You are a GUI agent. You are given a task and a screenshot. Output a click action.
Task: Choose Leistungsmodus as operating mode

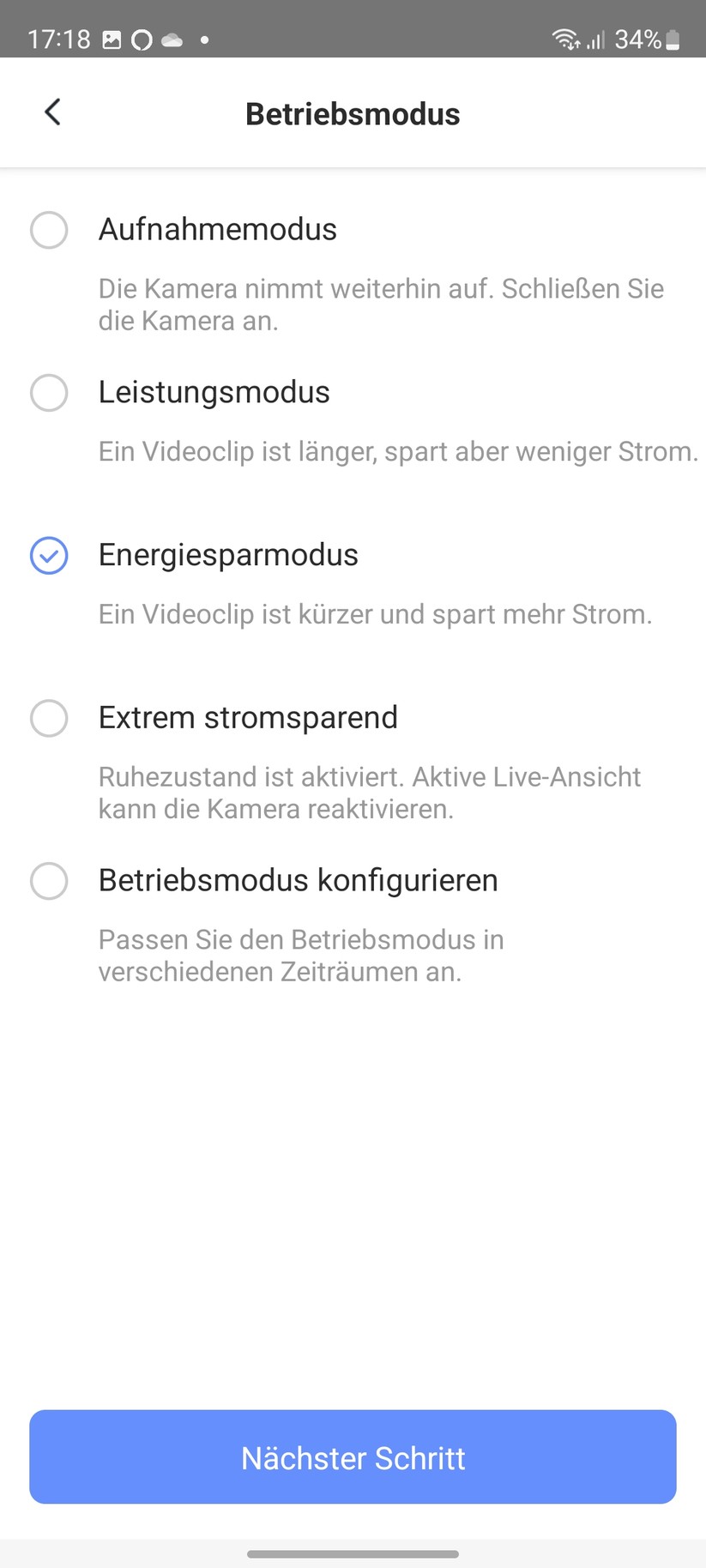(x=49, y=393)
